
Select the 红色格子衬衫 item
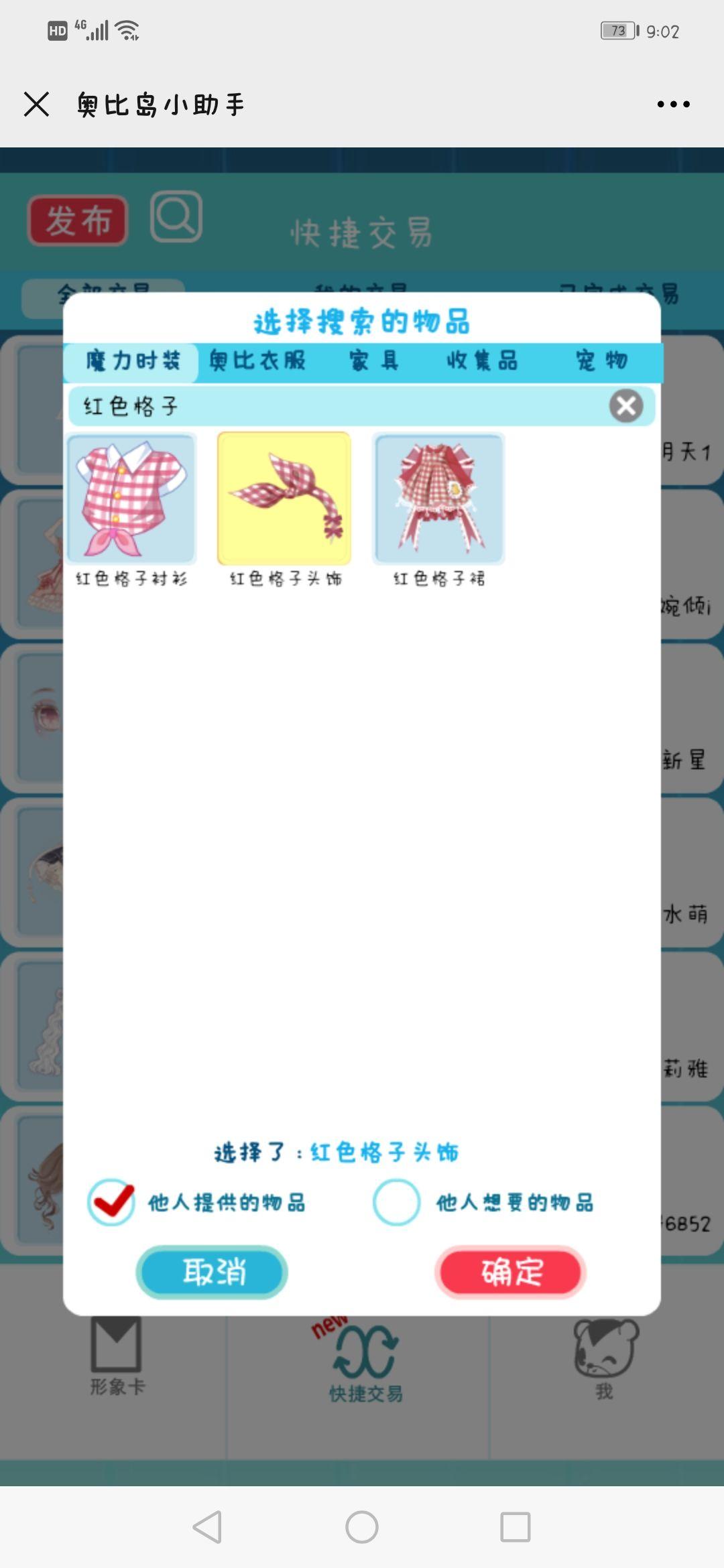tap(131, 499)
